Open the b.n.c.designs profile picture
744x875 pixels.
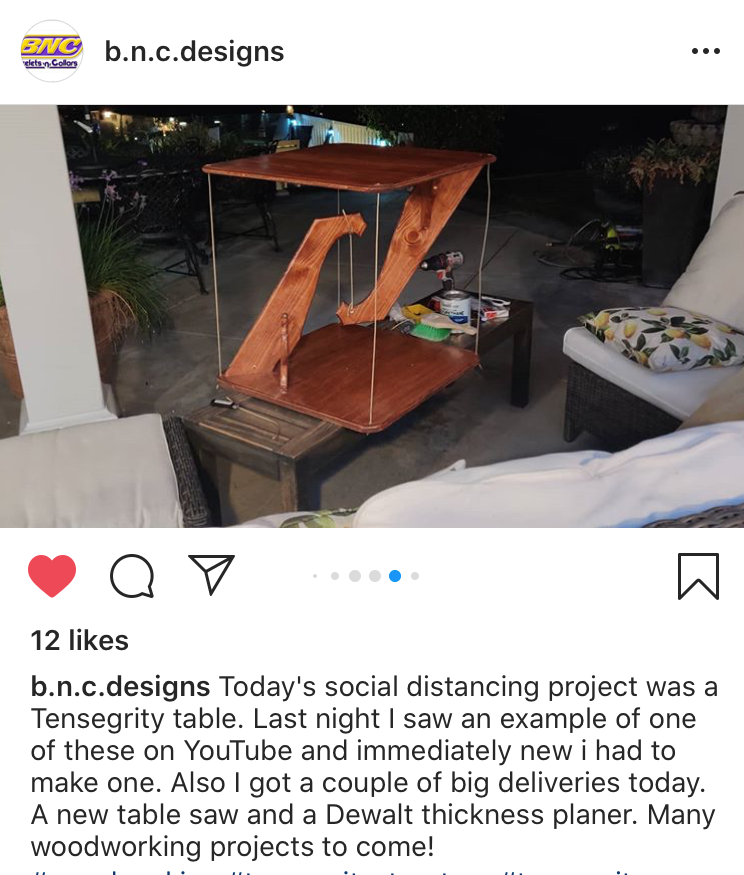(x=52, y=52)
